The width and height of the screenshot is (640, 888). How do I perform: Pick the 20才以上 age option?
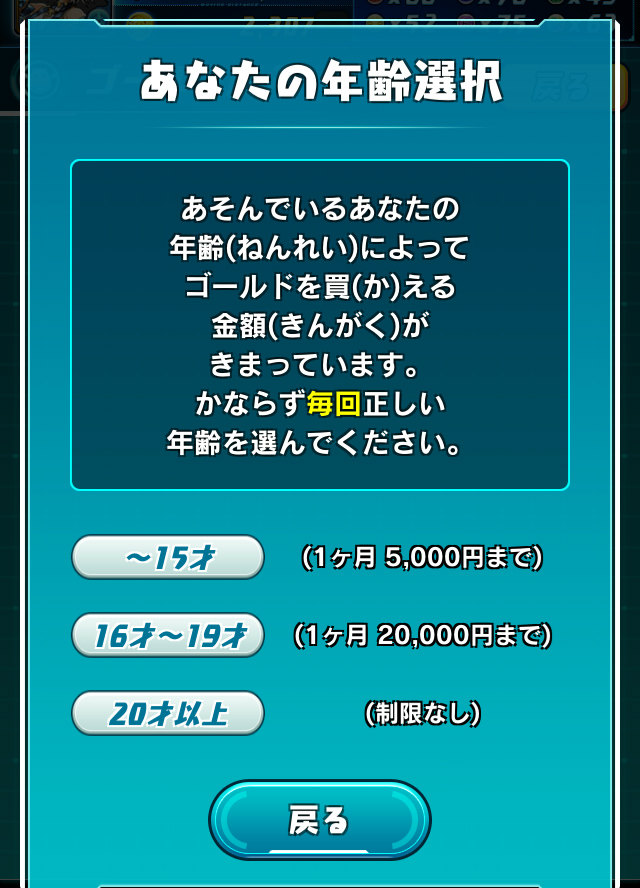point(168,713)
